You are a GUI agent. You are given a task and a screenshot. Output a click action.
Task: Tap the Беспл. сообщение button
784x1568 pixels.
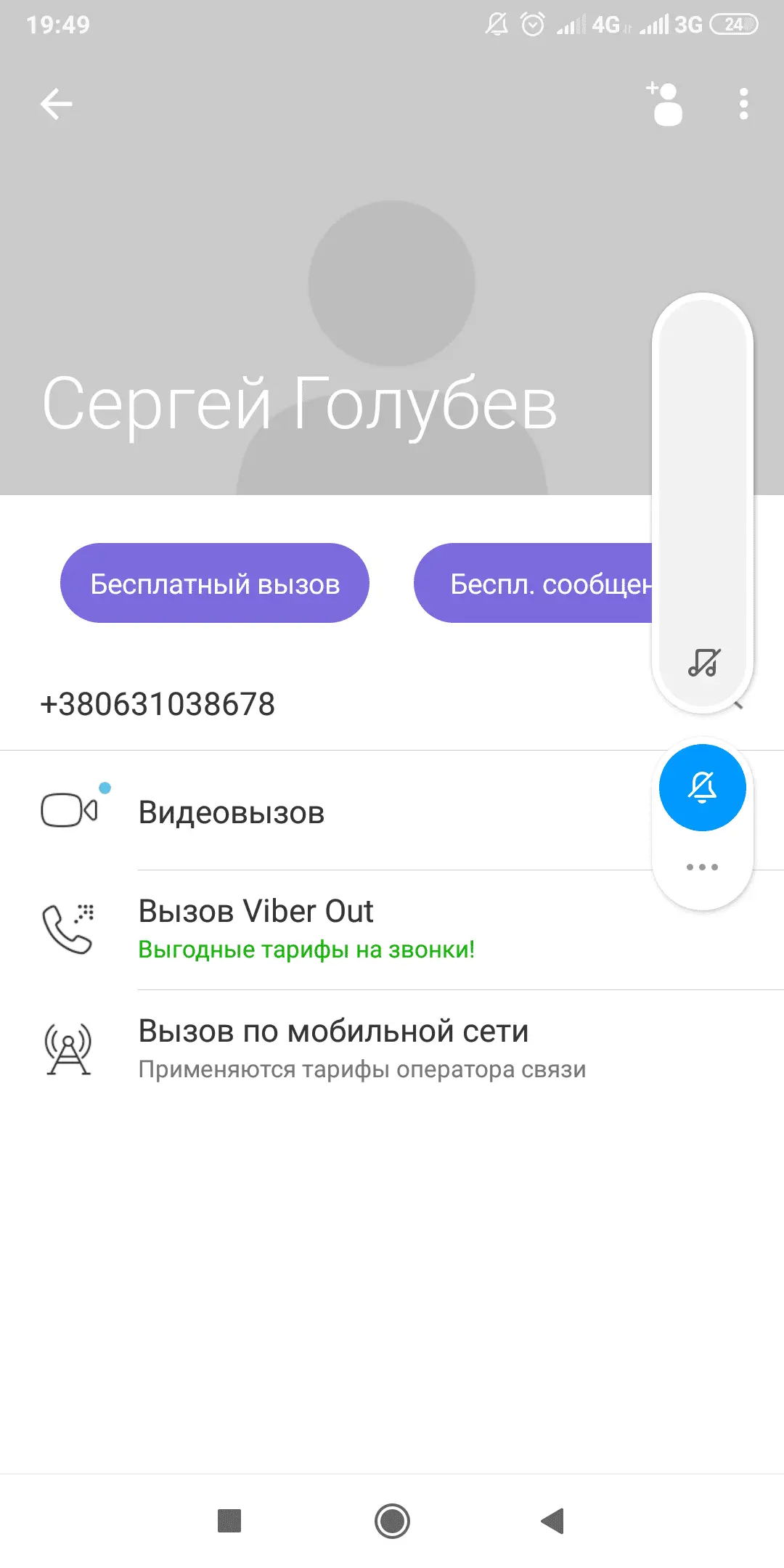pos(534,584)
